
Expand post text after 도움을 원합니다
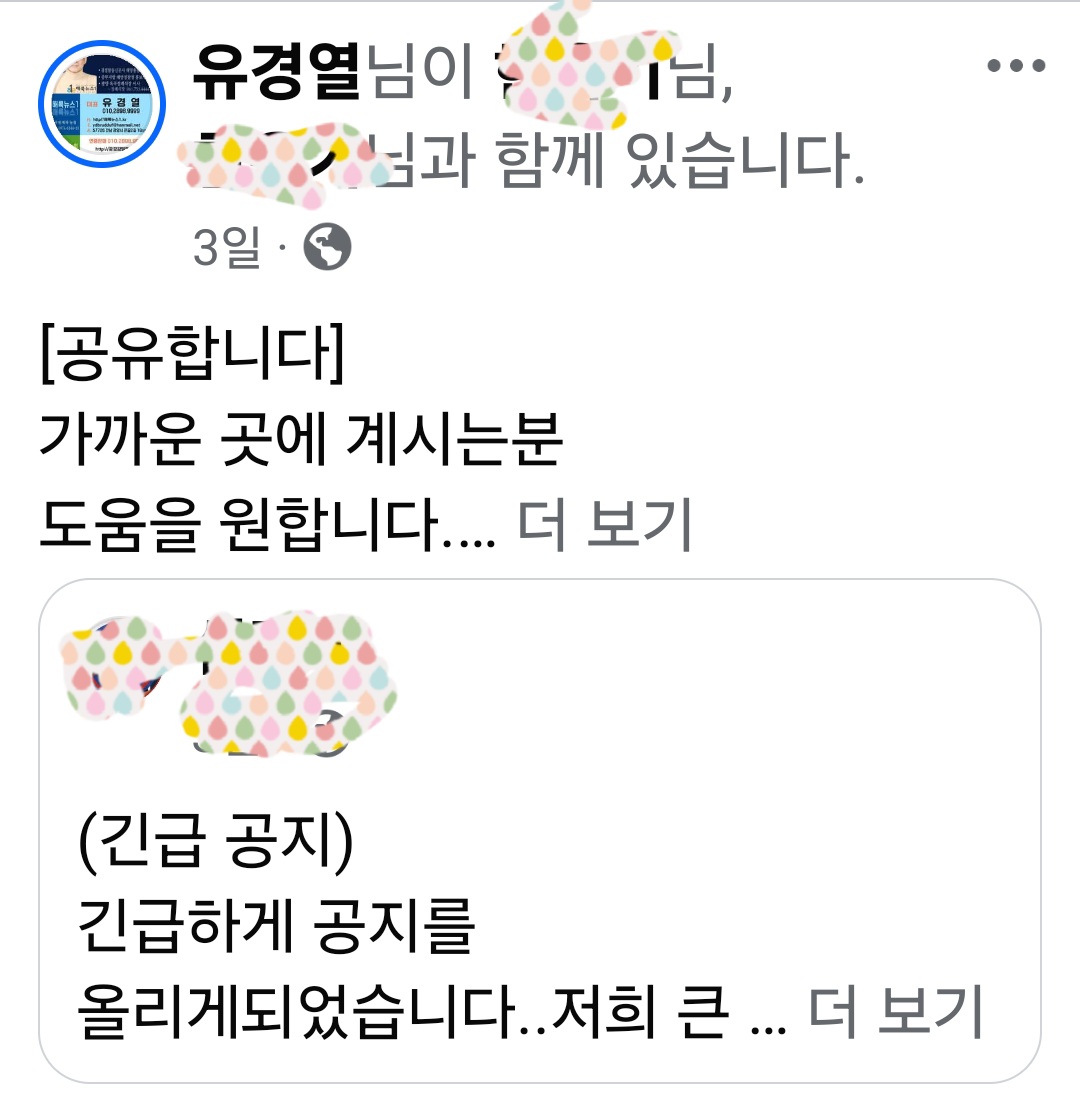[x=605, y=526]
